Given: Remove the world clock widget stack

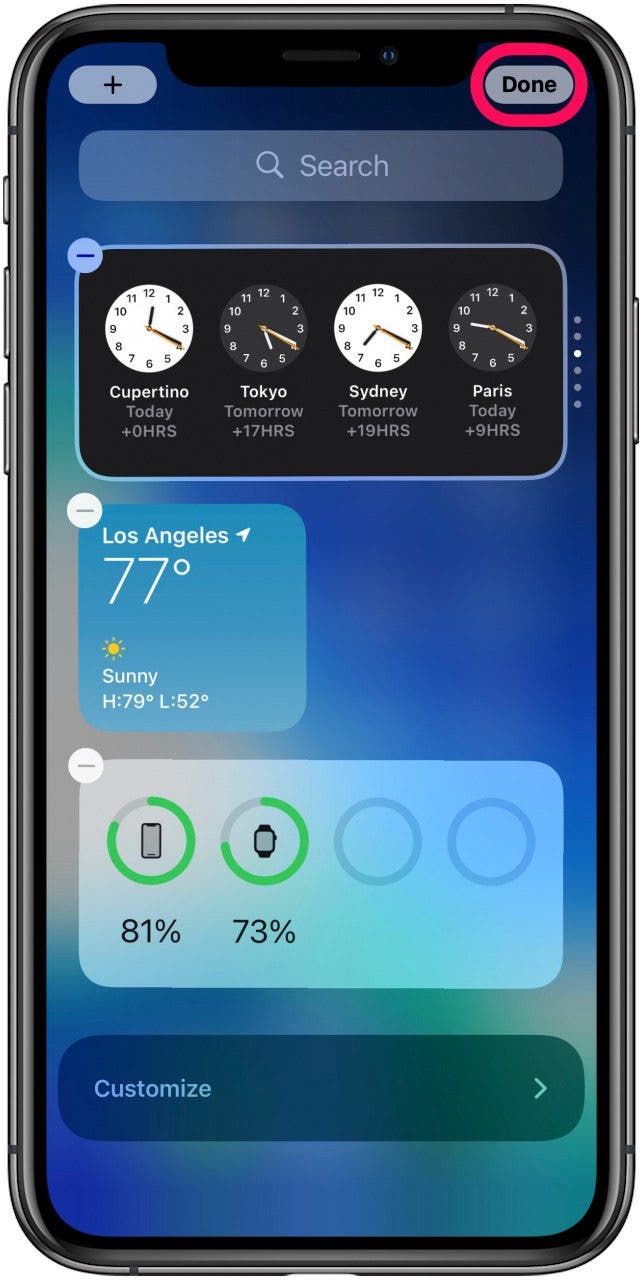Looking at the screenshot, I should (x=86, y=256).
